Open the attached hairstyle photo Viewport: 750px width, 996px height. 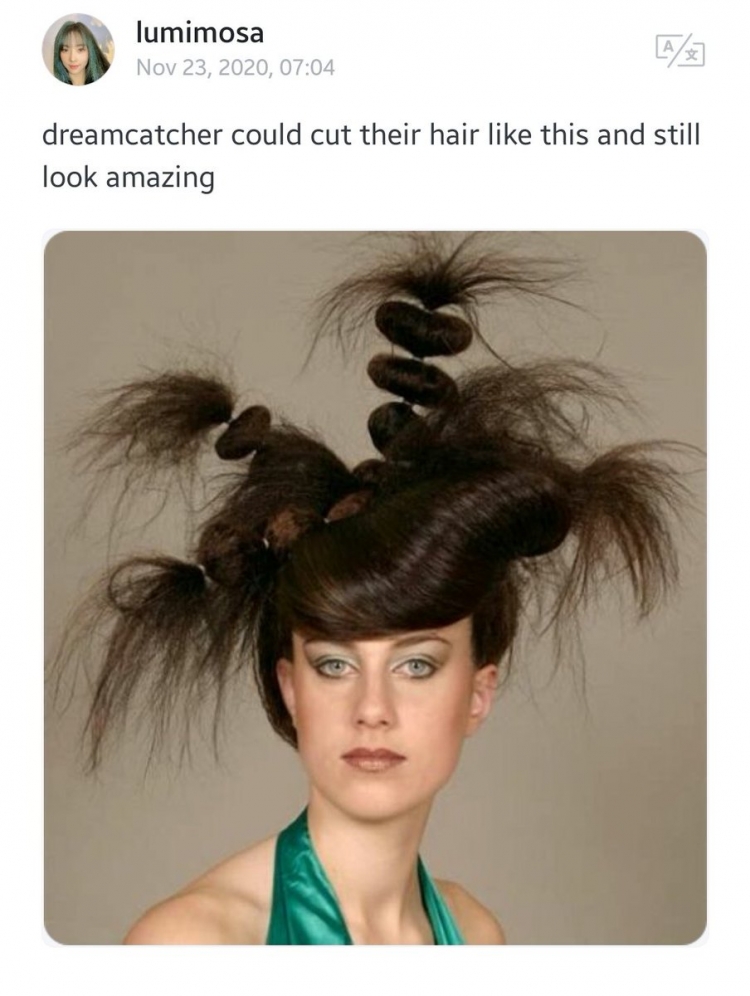(x=375, y=588)
